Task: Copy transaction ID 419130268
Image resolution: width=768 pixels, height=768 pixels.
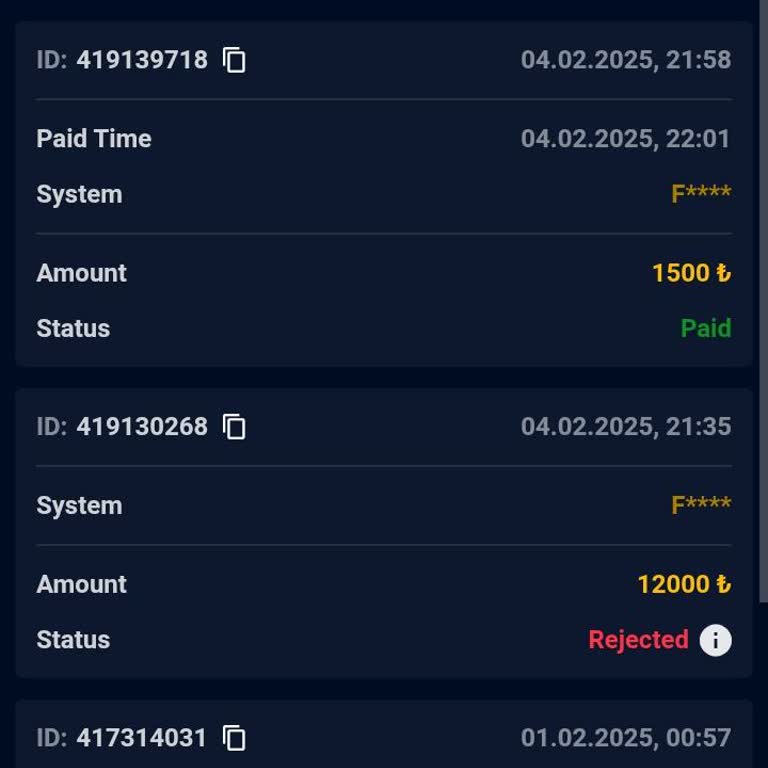Action: [x=234, y=427]
